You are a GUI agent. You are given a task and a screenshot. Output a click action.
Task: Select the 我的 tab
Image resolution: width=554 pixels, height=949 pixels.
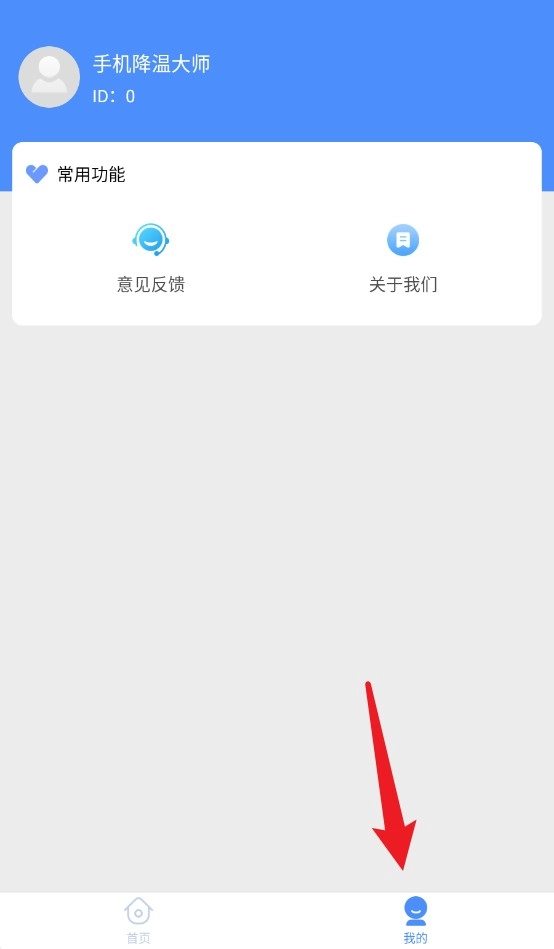point(415,921)
